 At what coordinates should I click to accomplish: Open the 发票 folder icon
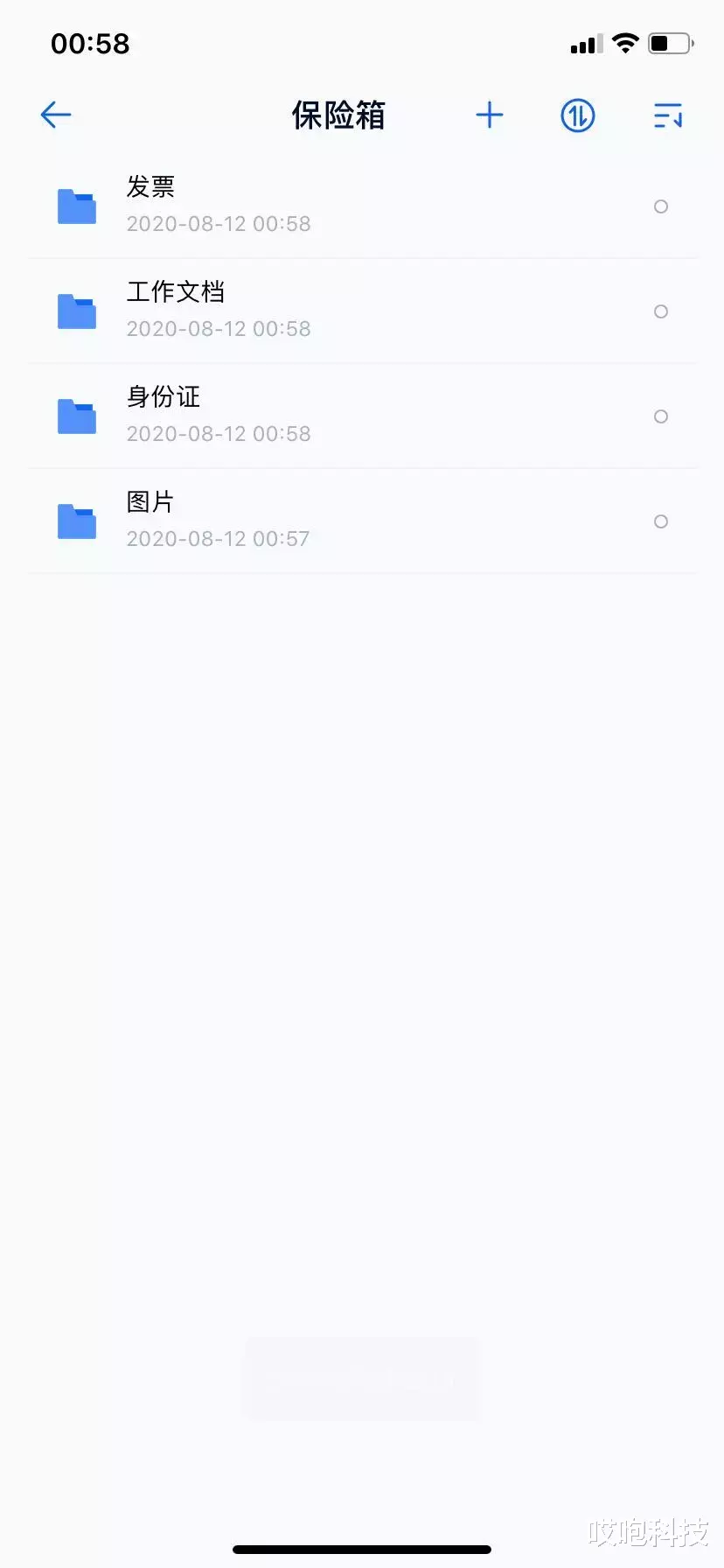click(x=76, y=206)
